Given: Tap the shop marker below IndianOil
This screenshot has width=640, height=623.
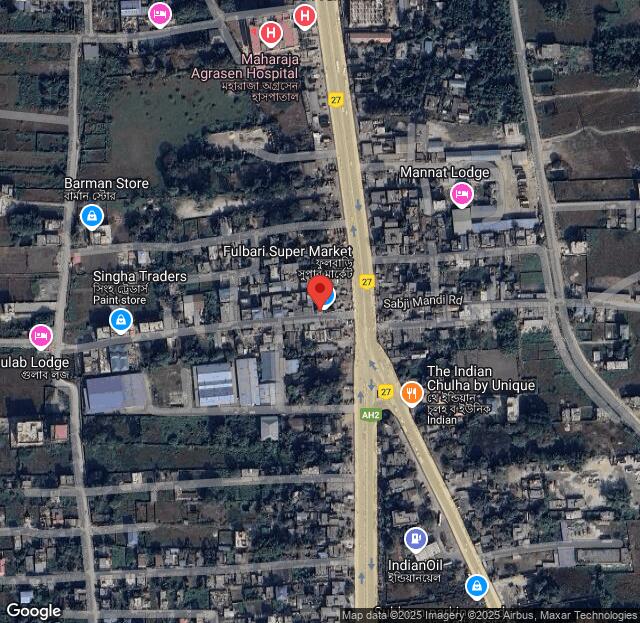Looking at the screenshot, I should [x=477, y=584].
